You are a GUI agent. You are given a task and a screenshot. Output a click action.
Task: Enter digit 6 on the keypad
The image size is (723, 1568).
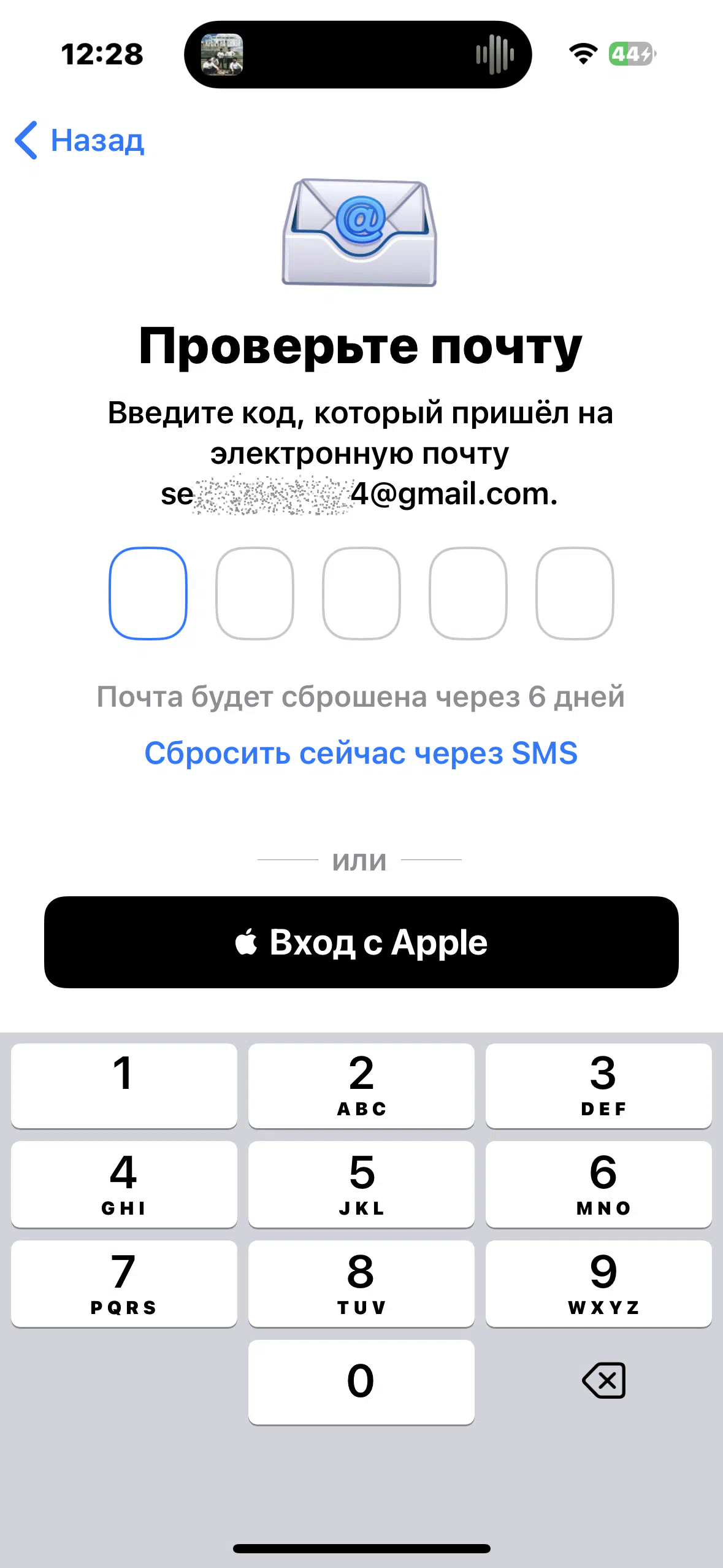point(599,1184)
